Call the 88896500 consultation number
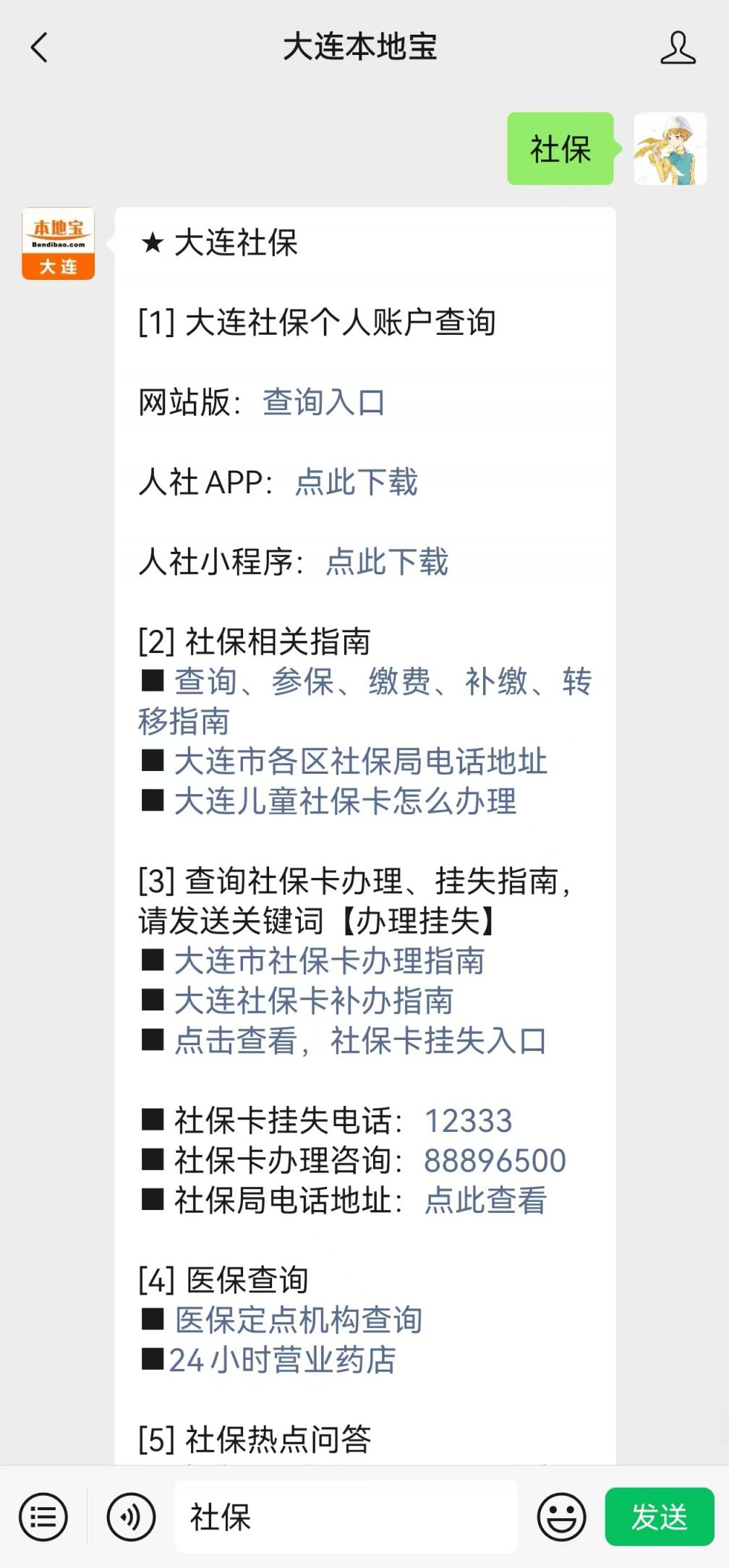This screenshot has width=729, height=1568. (495, 1160)
